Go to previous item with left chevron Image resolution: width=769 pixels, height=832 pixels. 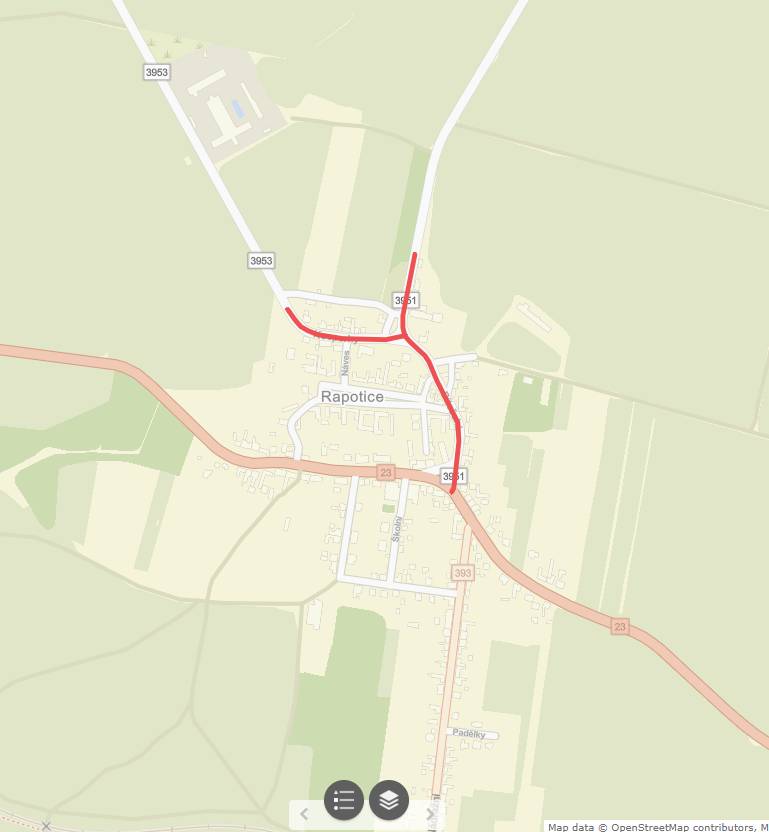pyautogui.click(x=304, y=815)
